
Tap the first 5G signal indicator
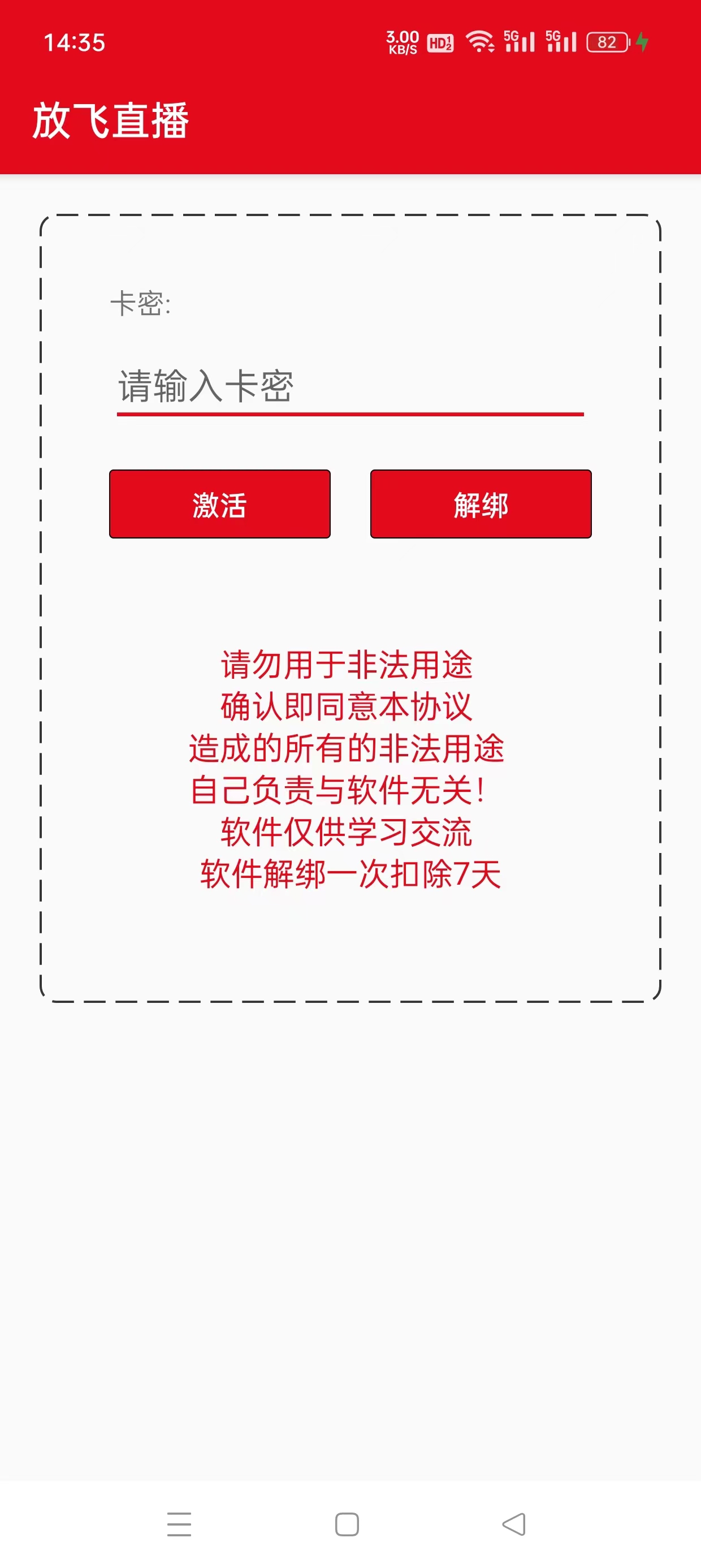click(520, 41)
